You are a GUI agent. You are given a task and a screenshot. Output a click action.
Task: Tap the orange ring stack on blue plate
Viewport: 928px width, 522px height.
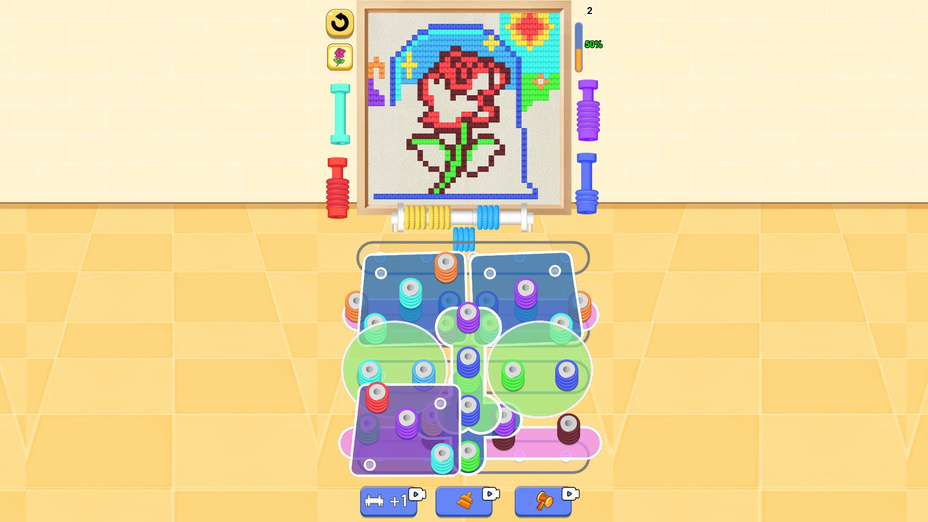[446, 267]
